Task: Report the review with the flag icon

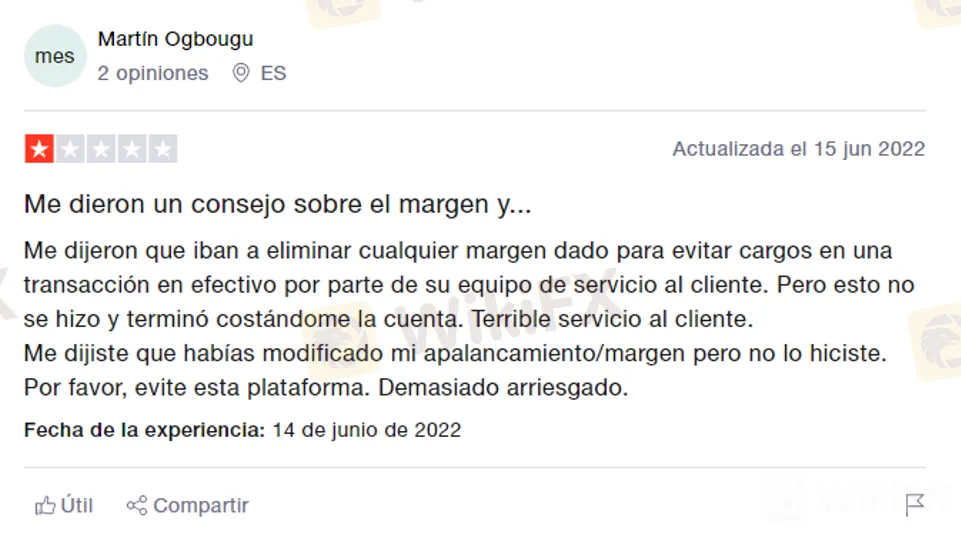Action: (x=914, y=505)
